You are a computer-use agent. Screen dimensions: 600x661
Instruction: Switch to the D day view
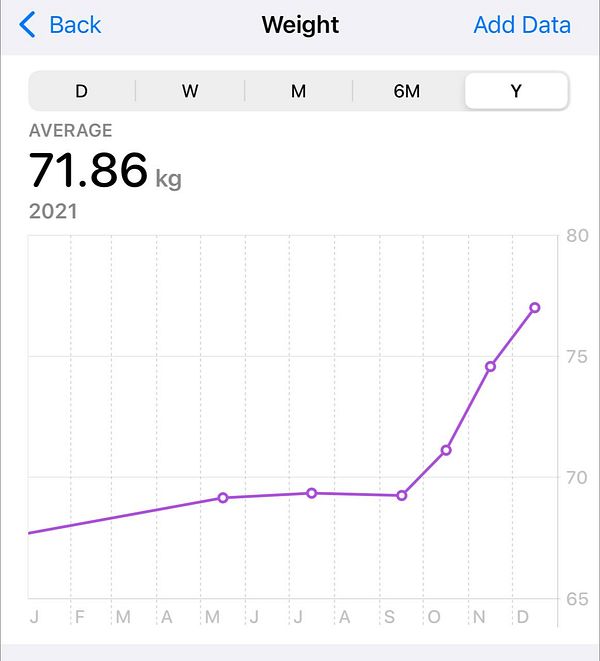pyautogui.click(x=82, y=91)
